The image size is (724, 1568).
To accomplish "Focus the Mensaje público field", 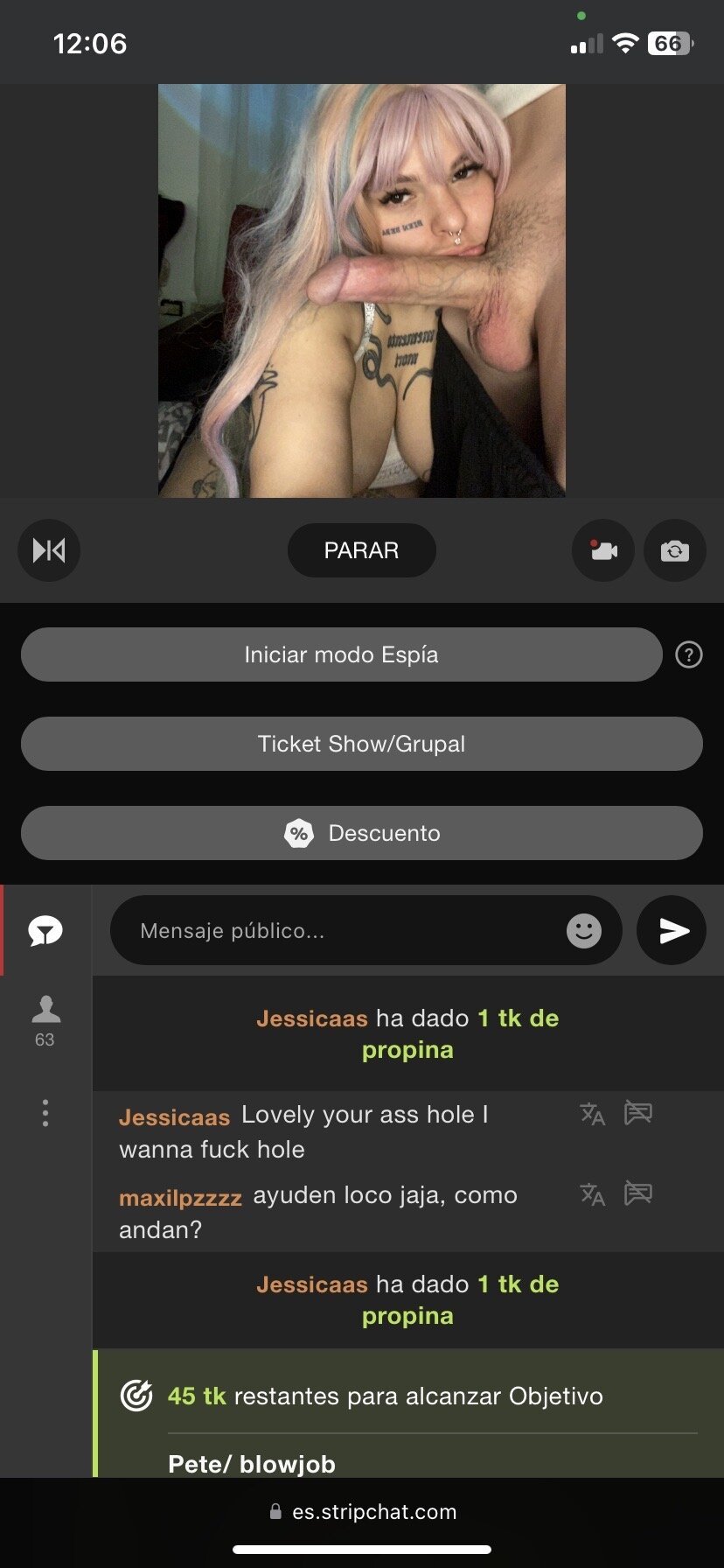I will point(341,931).
